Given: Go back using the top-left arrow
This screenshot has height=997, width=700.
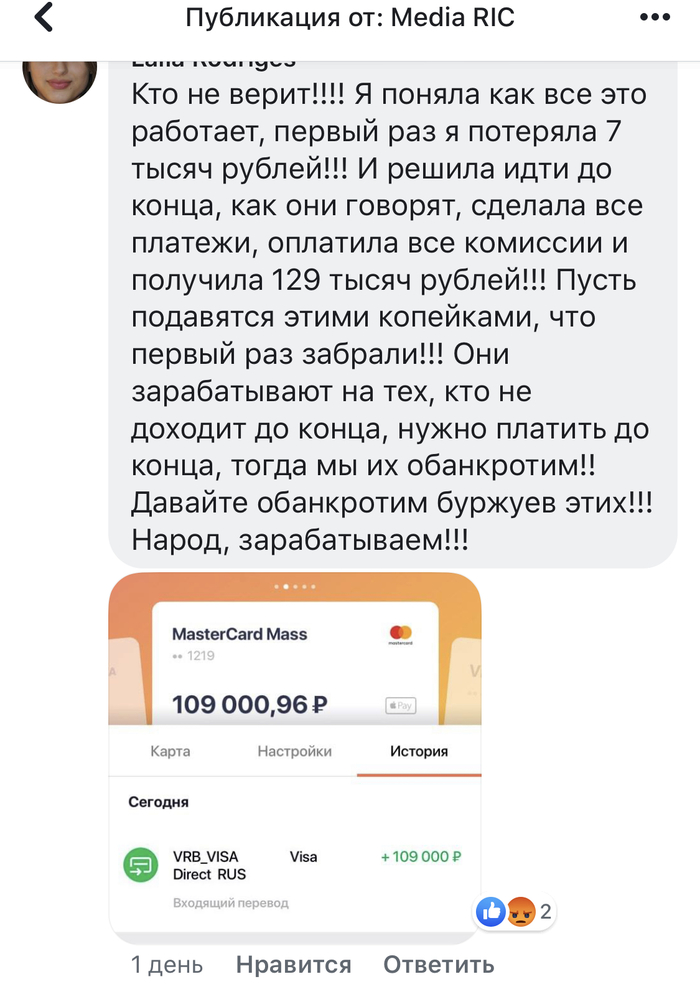Looking at the screenshot, I should [42, 19].
